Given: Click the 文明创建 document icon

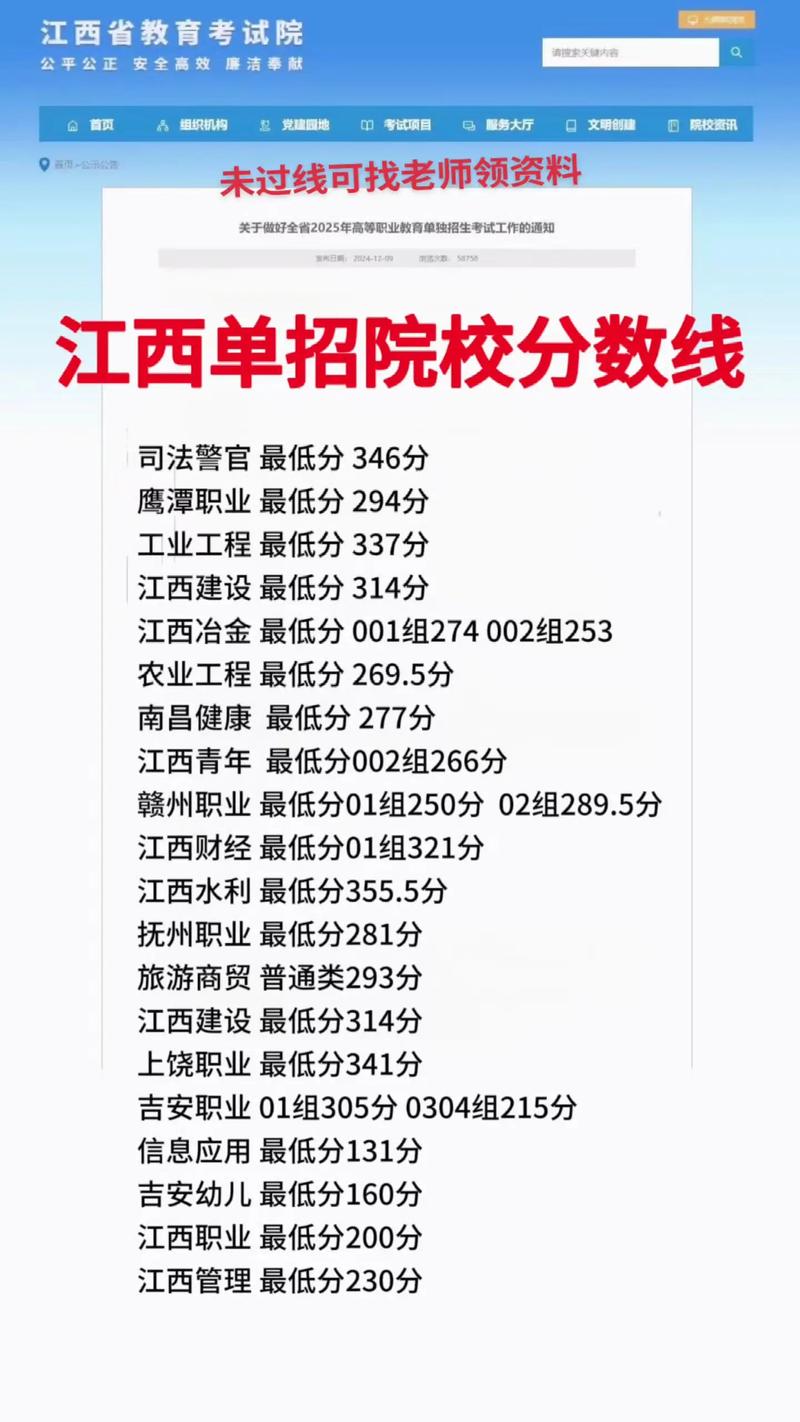Looking at the screenshot, I should [x=569, y=125].
